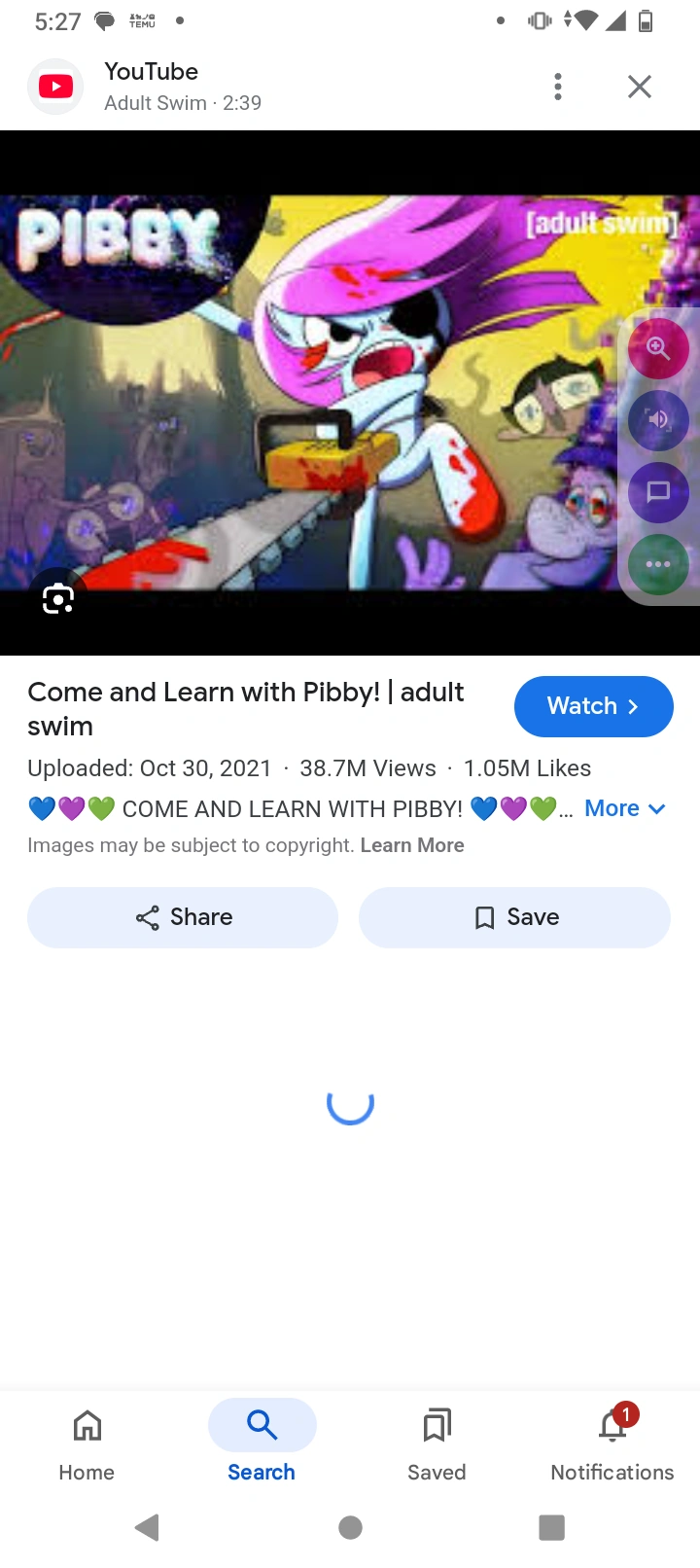This screenshot has width=700, height=1568.
Task: Select the Search tab
Action: [x=262, y=1440]
